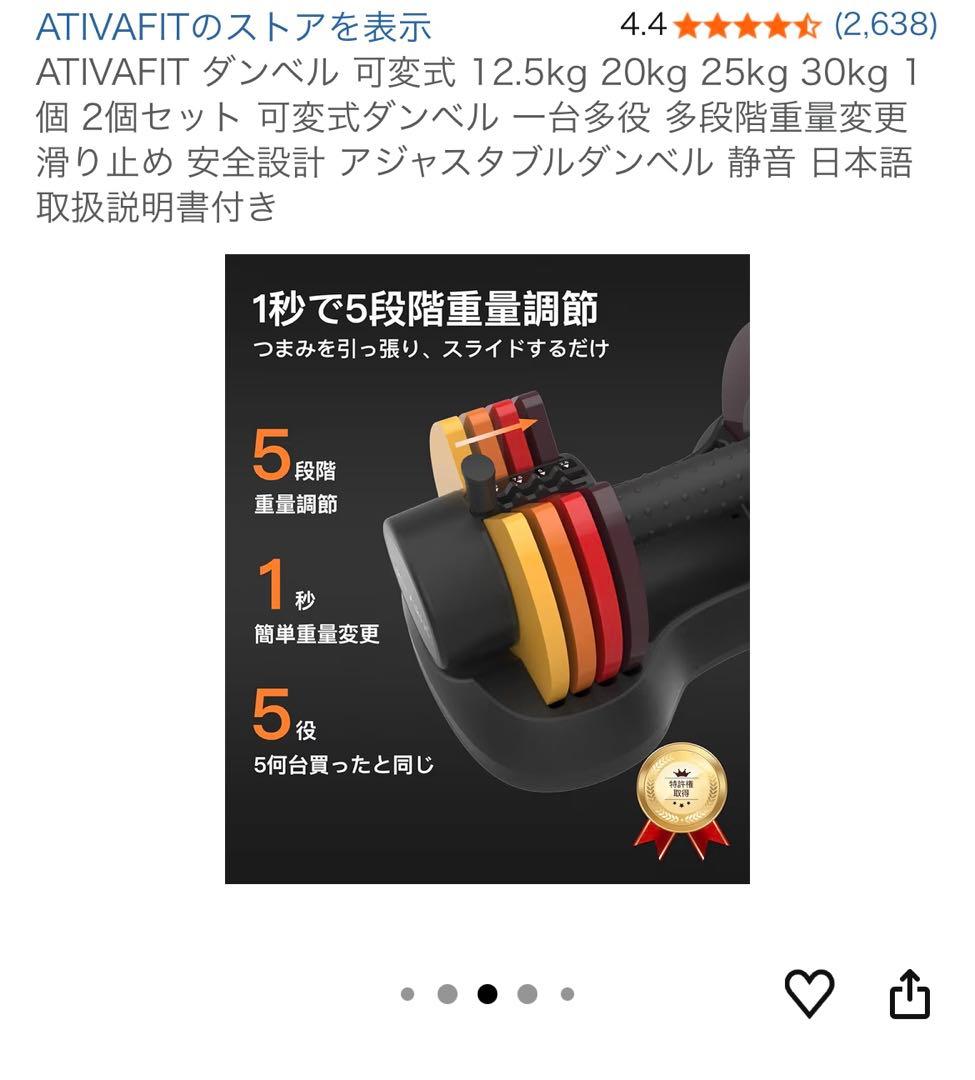Open sharing options using the share icon
This screenshot has height=1080, width=975.
pyautogui.click(x=911, y=991)
